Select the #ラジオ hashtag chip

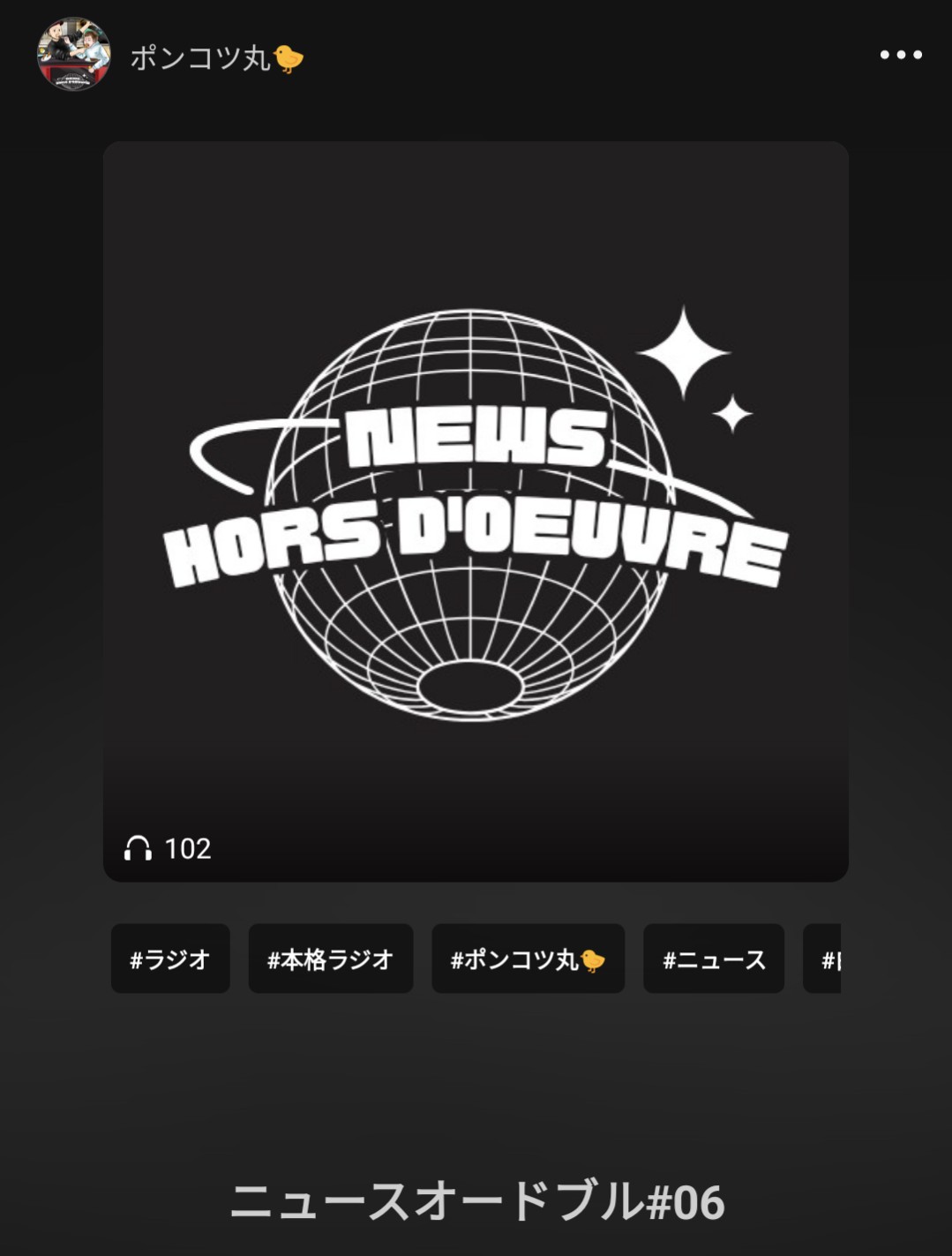(x=170, y=959)
